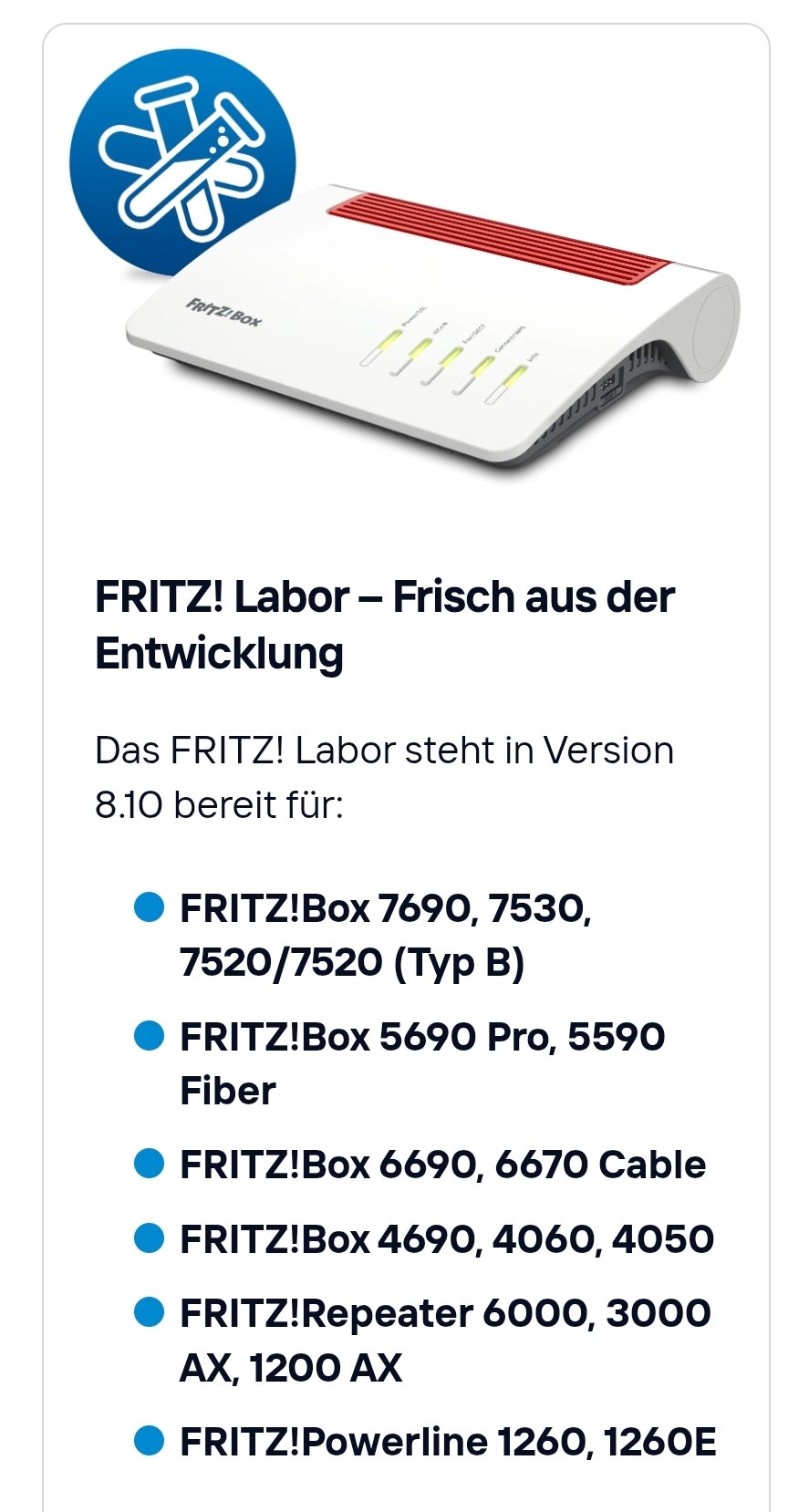The width and height of the screenshot is (809, 1512).
Task: Open the FRITZ! Labor card
Action: (x=384, y=625)
